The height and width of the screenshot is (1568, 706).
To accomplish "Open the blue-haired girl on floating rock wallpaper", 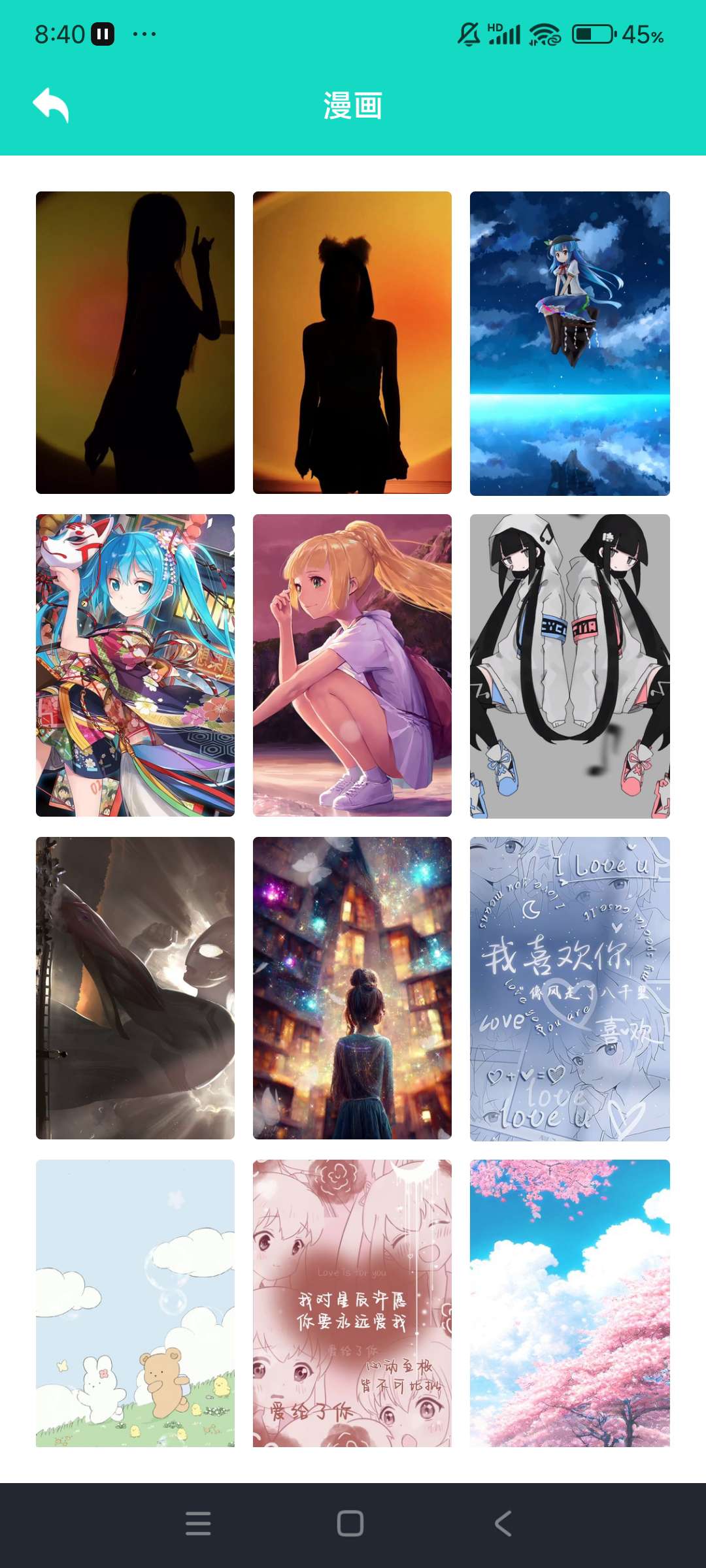I will 569,342.
